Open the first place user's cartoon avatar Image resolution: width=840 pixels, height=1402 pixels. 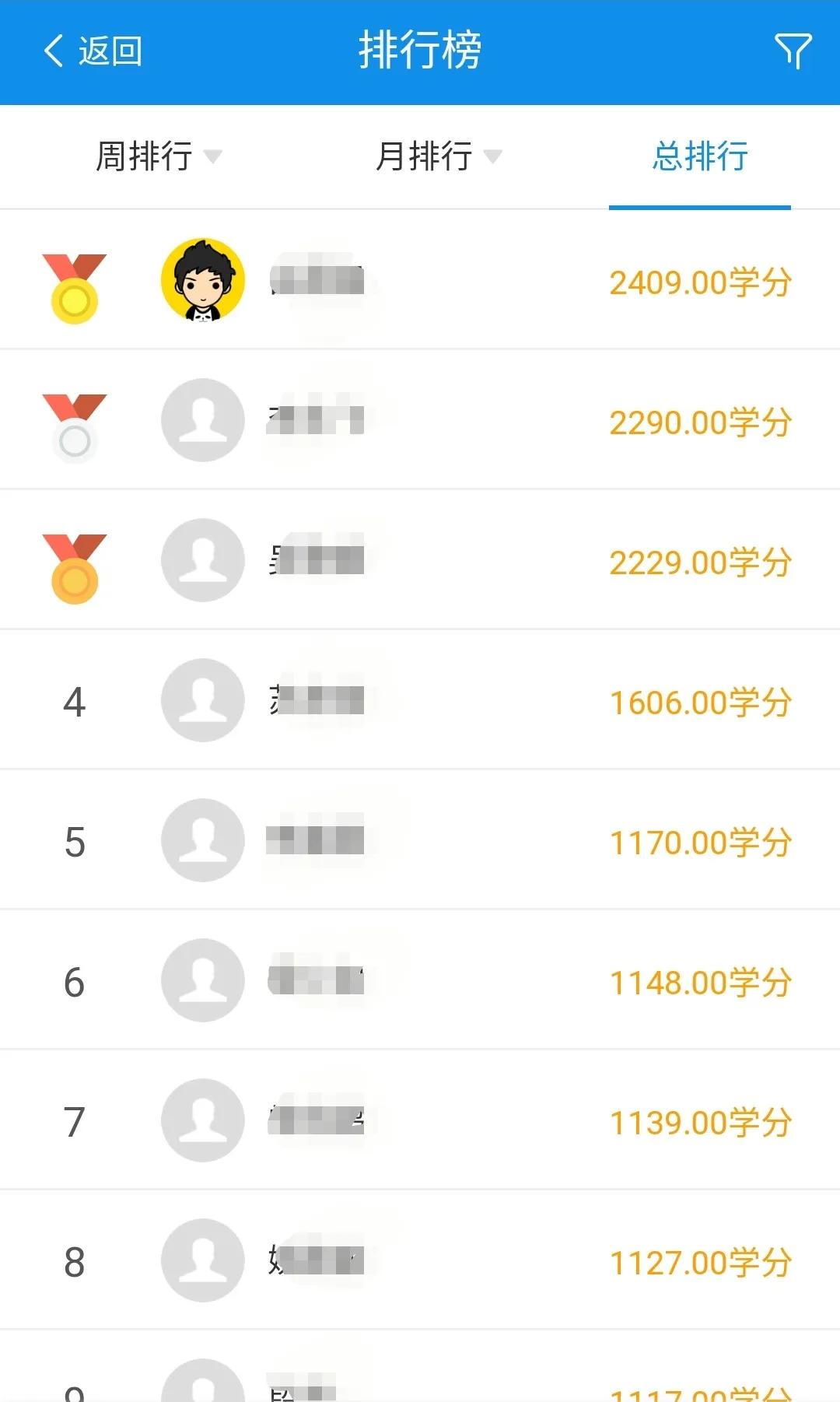tap(202, 280)
